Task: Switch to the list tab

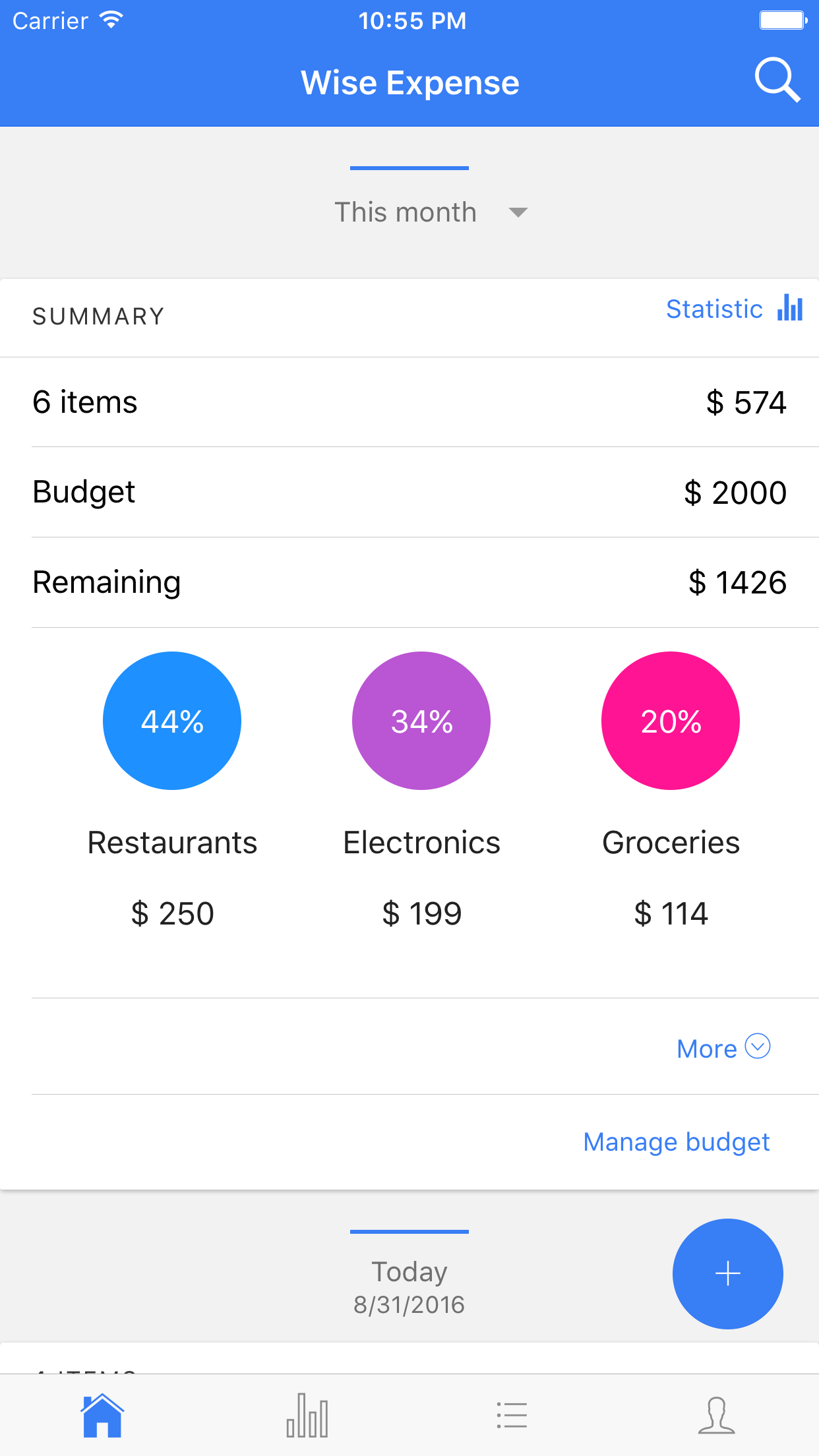Action: (x=512, y=1415)
